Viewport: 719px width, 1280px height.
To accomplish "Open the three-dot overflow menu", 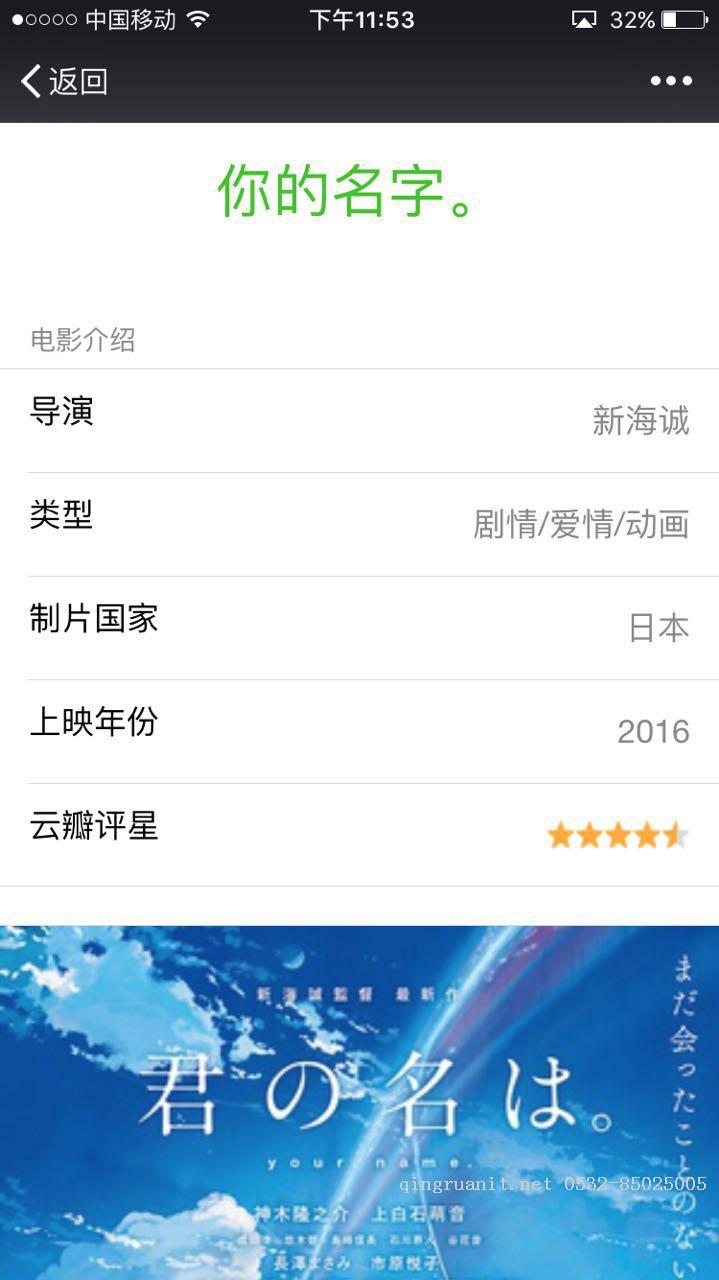I will point(671,81).
